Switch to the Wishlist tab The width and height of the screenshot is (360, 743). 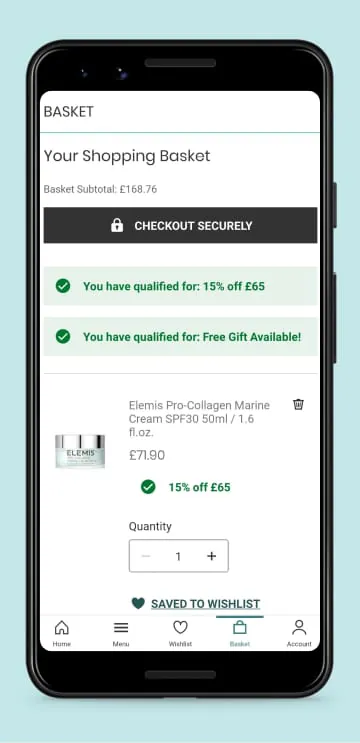[180, 634]
